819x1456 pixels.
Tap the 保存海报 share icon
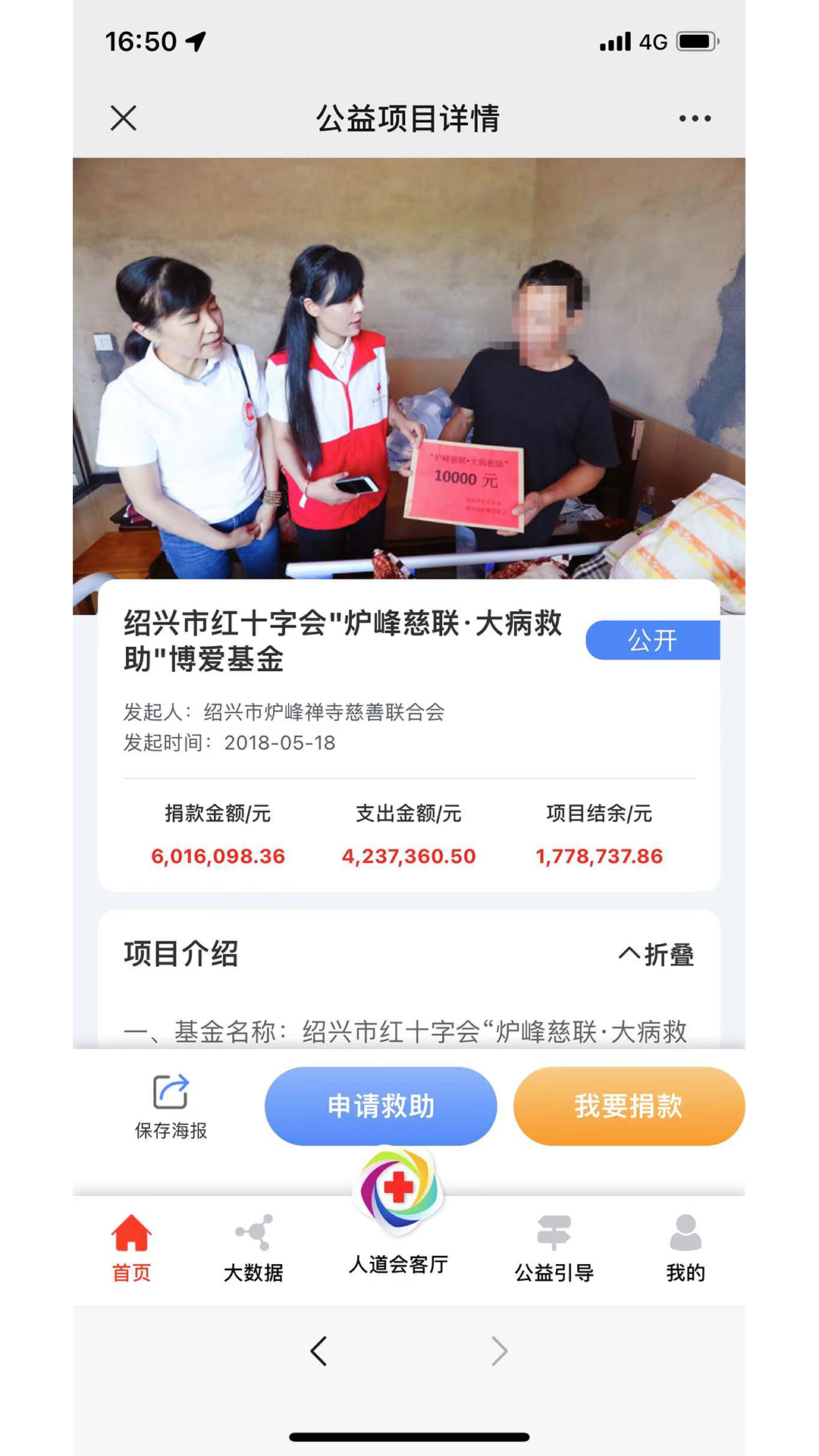coord(169,1090)
